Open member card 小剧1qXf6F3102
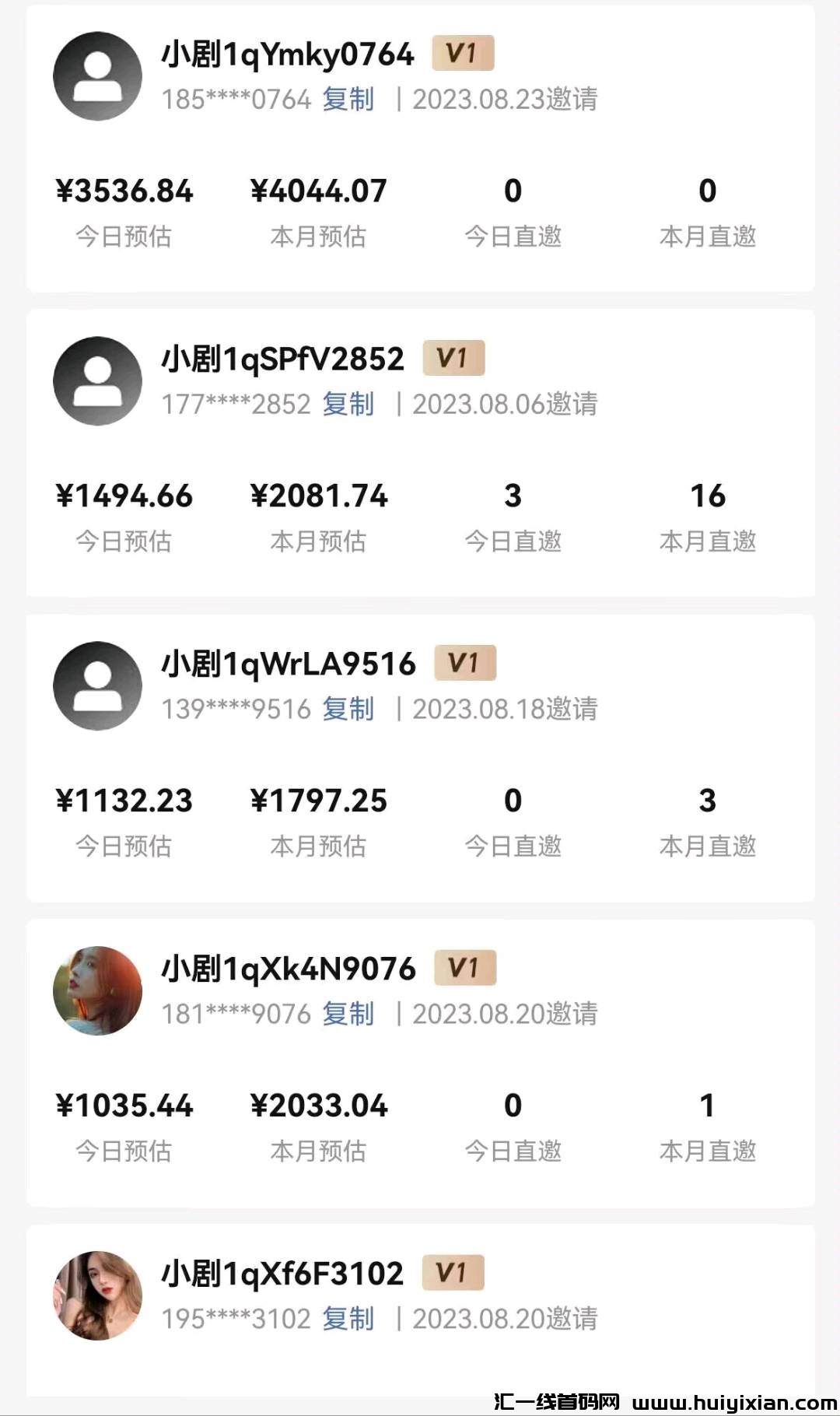840x1416 pixels. point(282,1274)
